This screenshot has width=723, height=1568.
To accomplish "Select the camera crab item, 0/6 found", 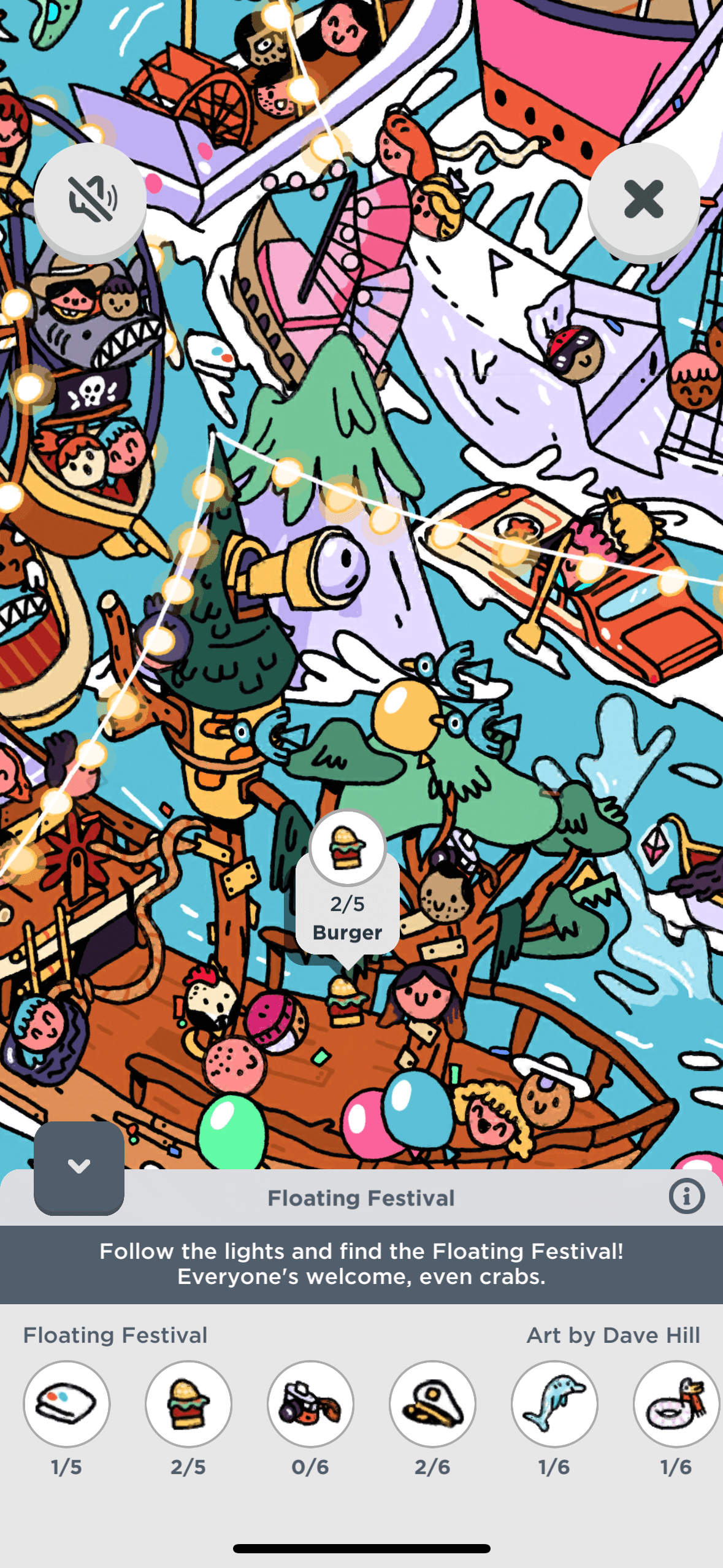I will click(x=310, y=1404).
